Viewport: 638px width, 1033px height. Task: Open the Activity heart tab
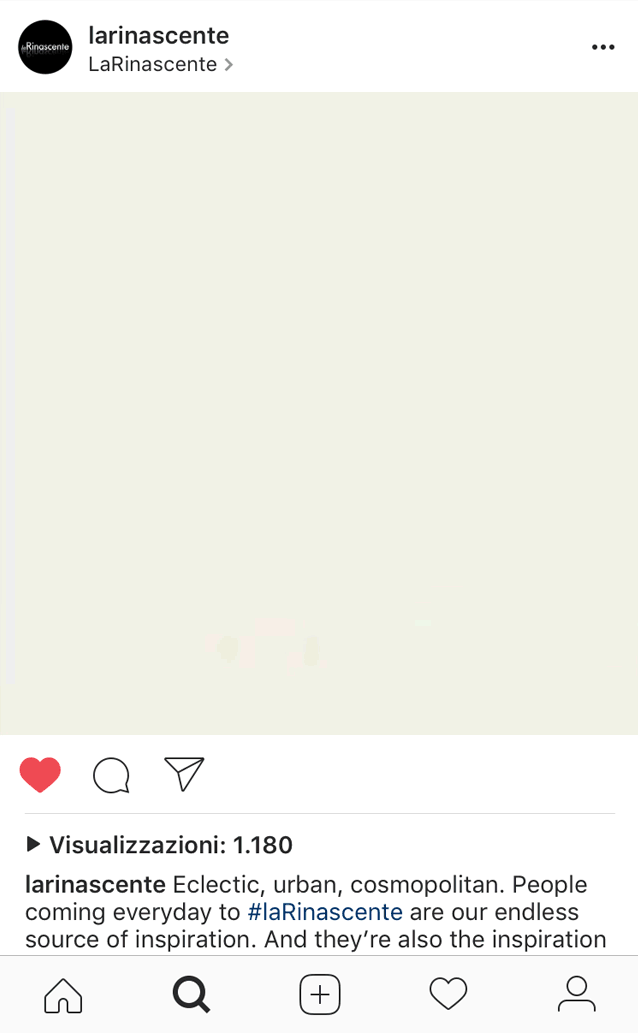tap(448, 994)
